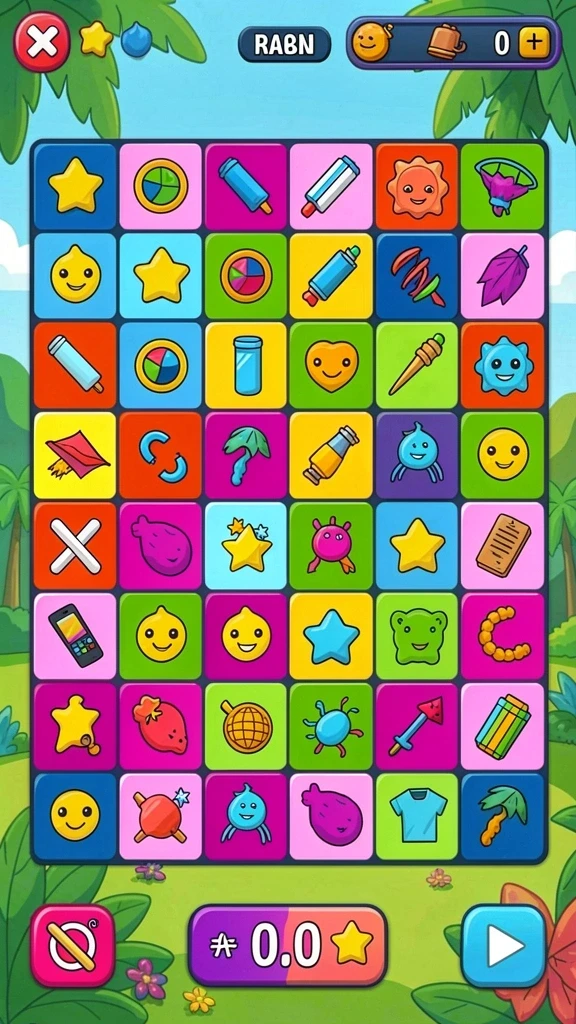The width and height of the screenshot is (576, 1024).
Task: Tap the white crossed sticks tile on orange
Action: point(75,546)
